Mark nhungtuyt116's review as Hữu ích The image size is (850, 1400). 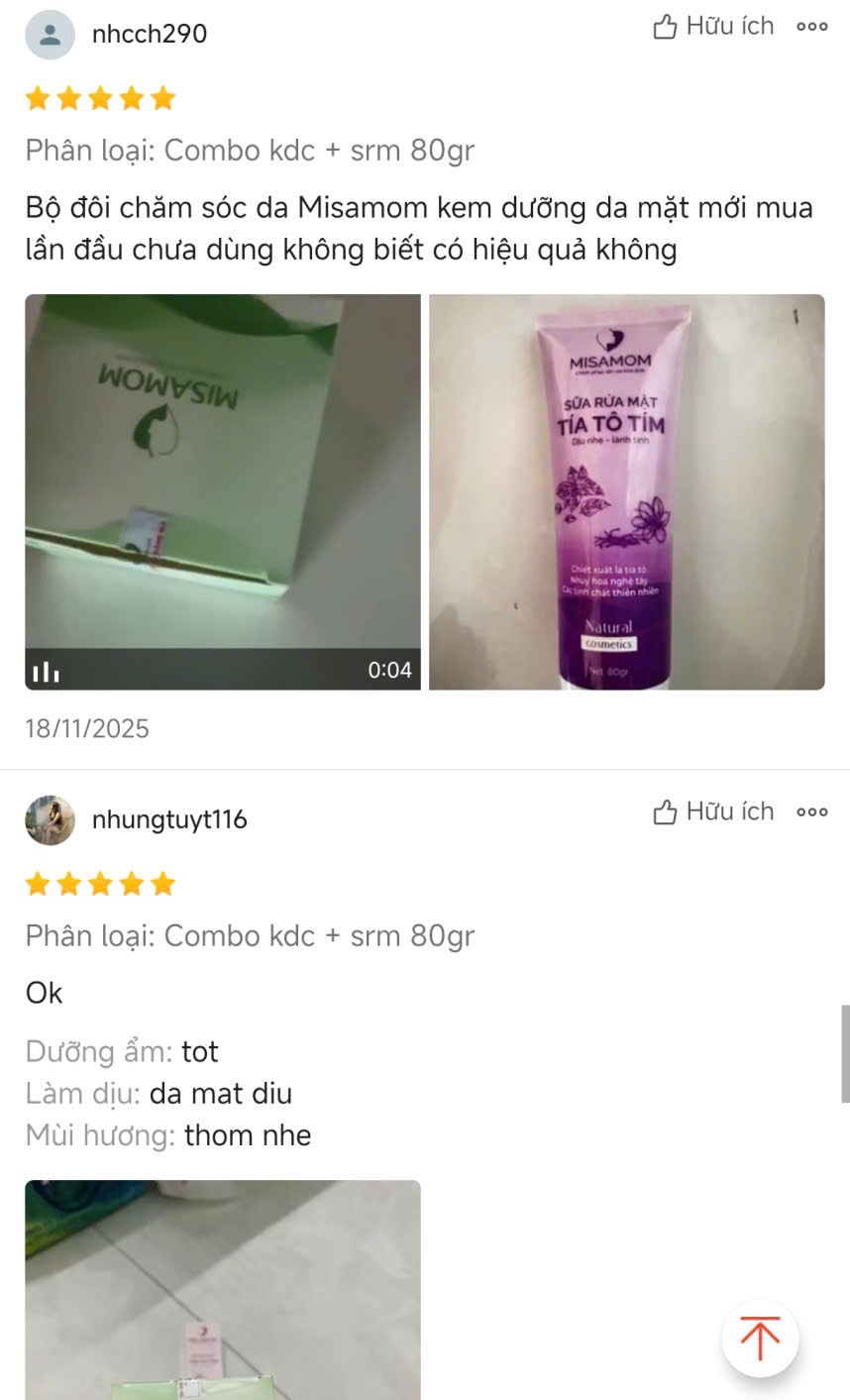pyautogui.click(x=713, y=812)
